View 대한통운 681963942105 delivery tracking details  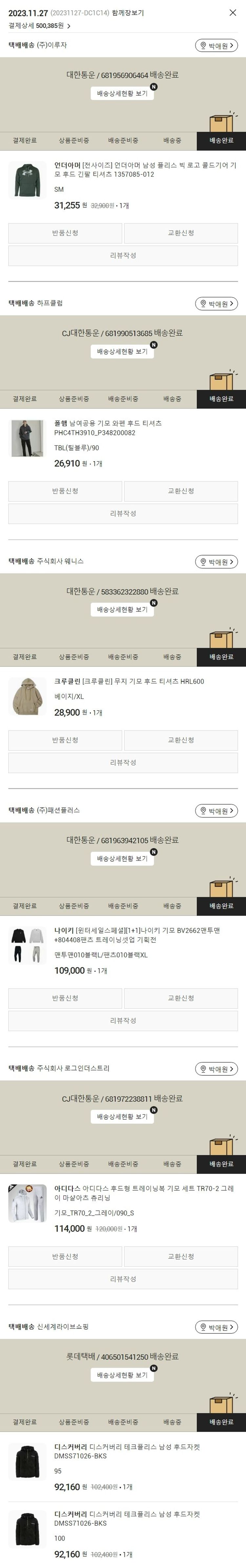click(122, 858)
